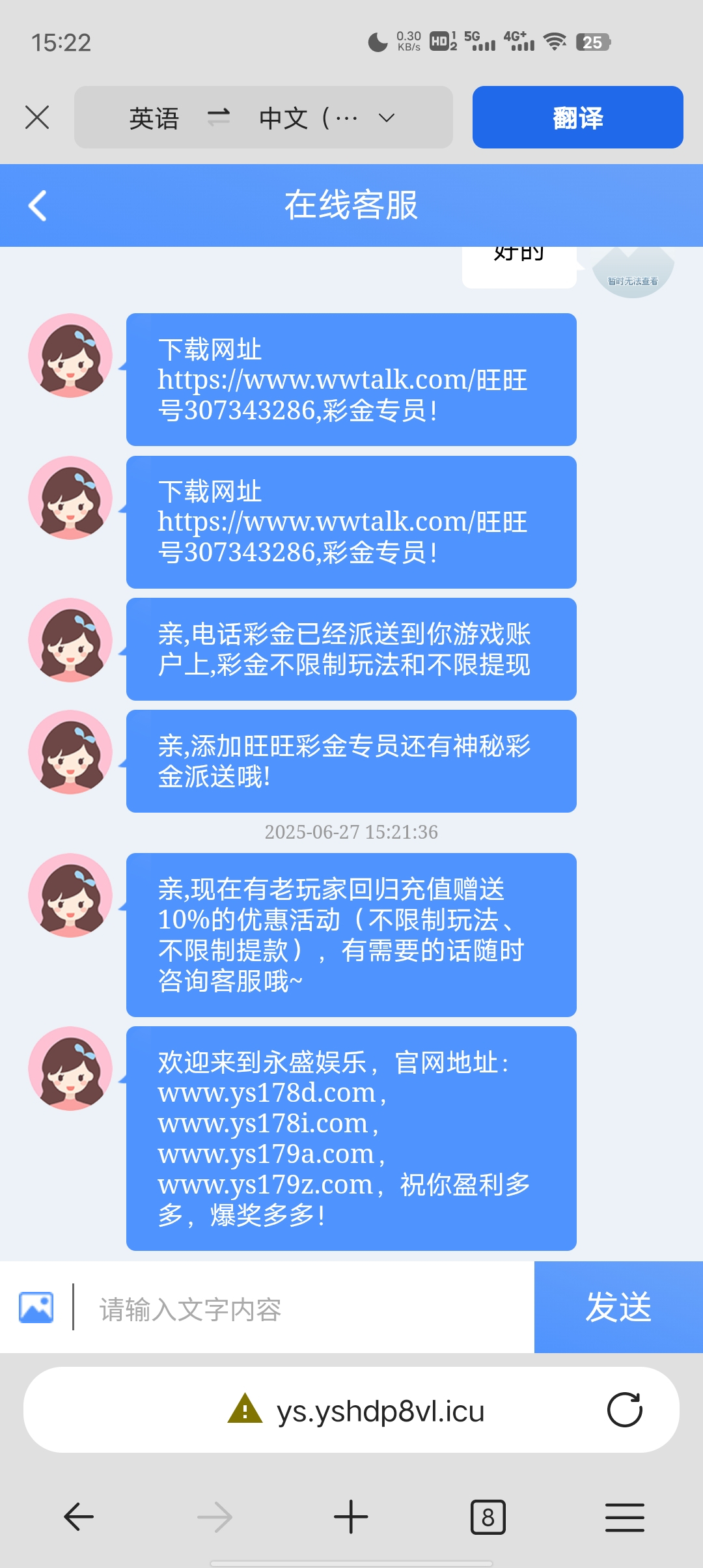
Task: Send the message with 发送
Action: pyautogui.click(x=618, y=1307)
